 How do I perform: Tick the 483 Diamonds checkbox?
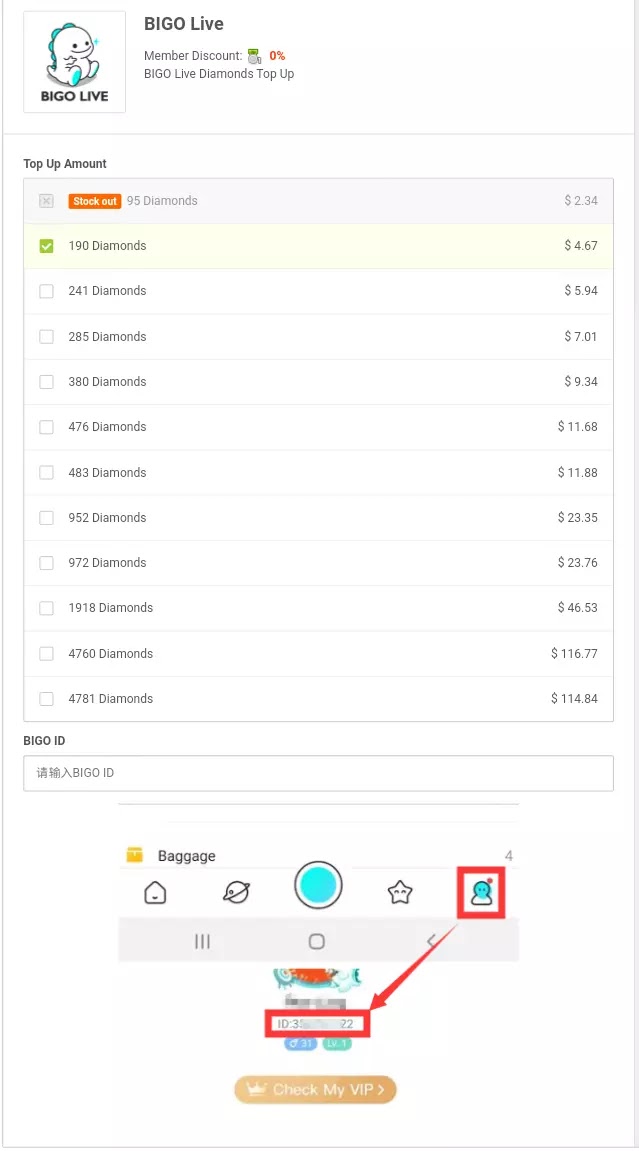46,472
